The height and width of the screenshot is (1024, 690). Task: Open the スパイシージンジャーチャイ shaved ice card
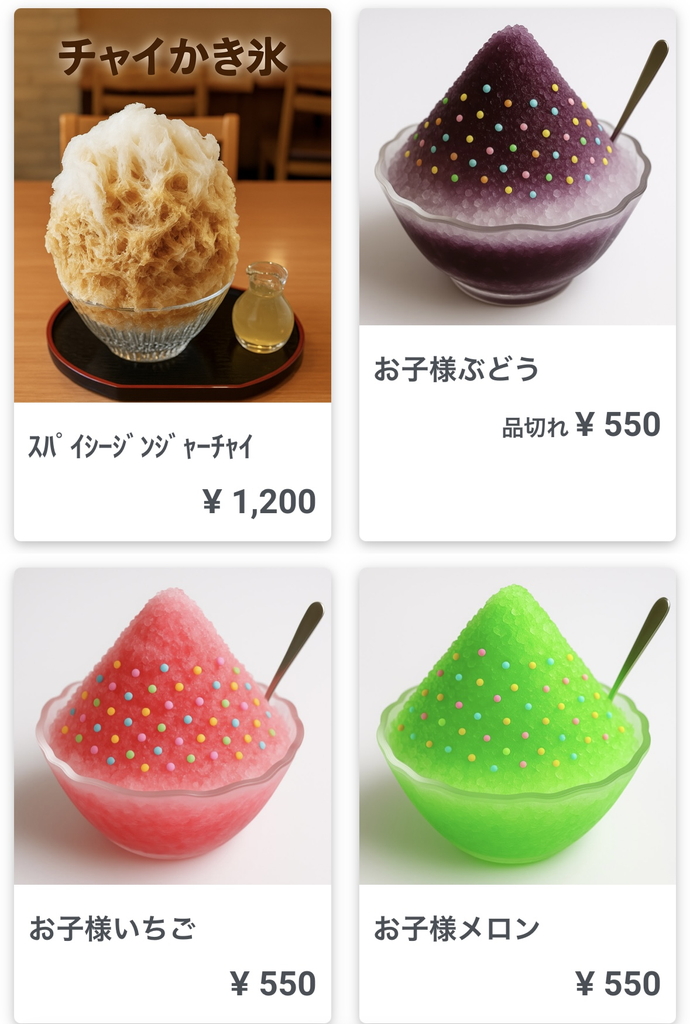[x=172, y=274]
